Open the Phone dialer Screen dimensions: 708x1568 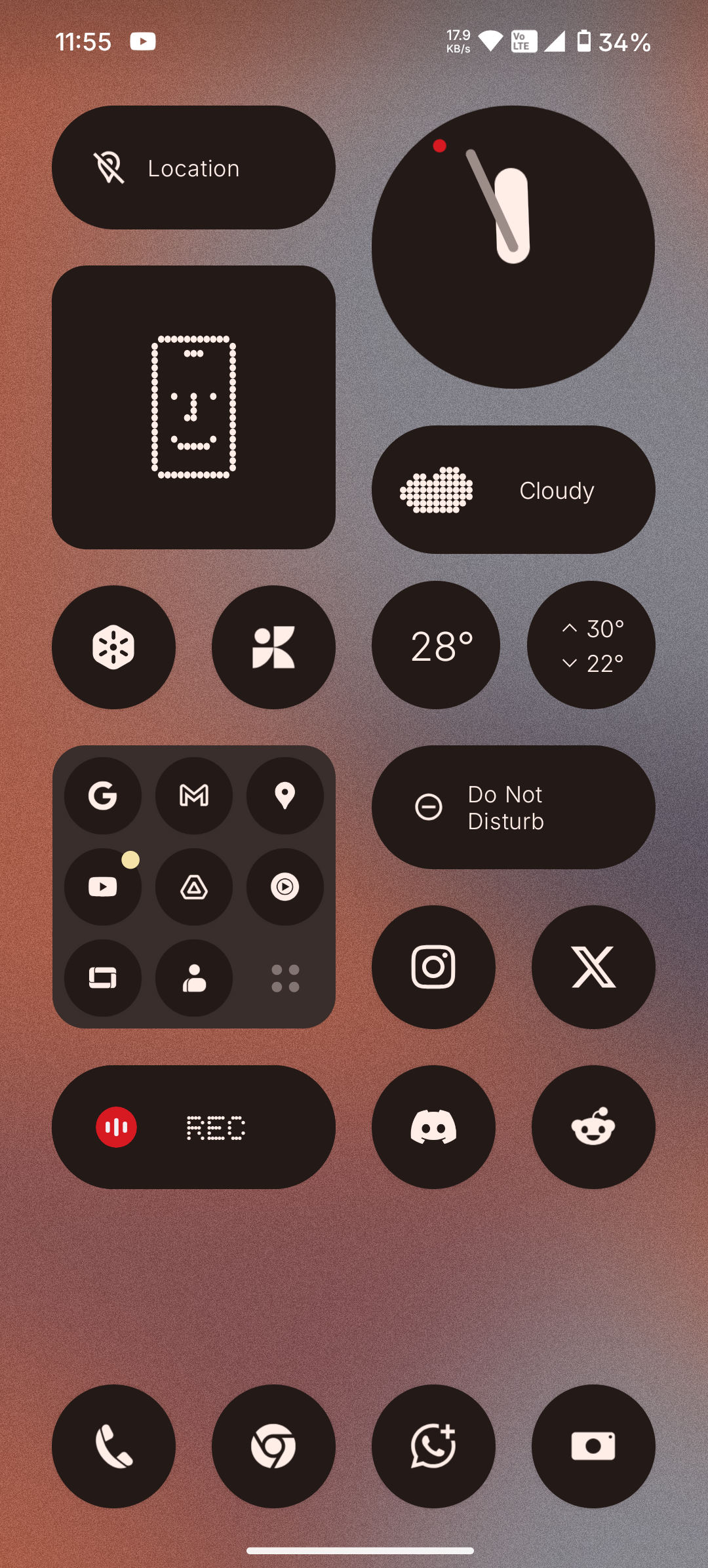pos(113,1446)
